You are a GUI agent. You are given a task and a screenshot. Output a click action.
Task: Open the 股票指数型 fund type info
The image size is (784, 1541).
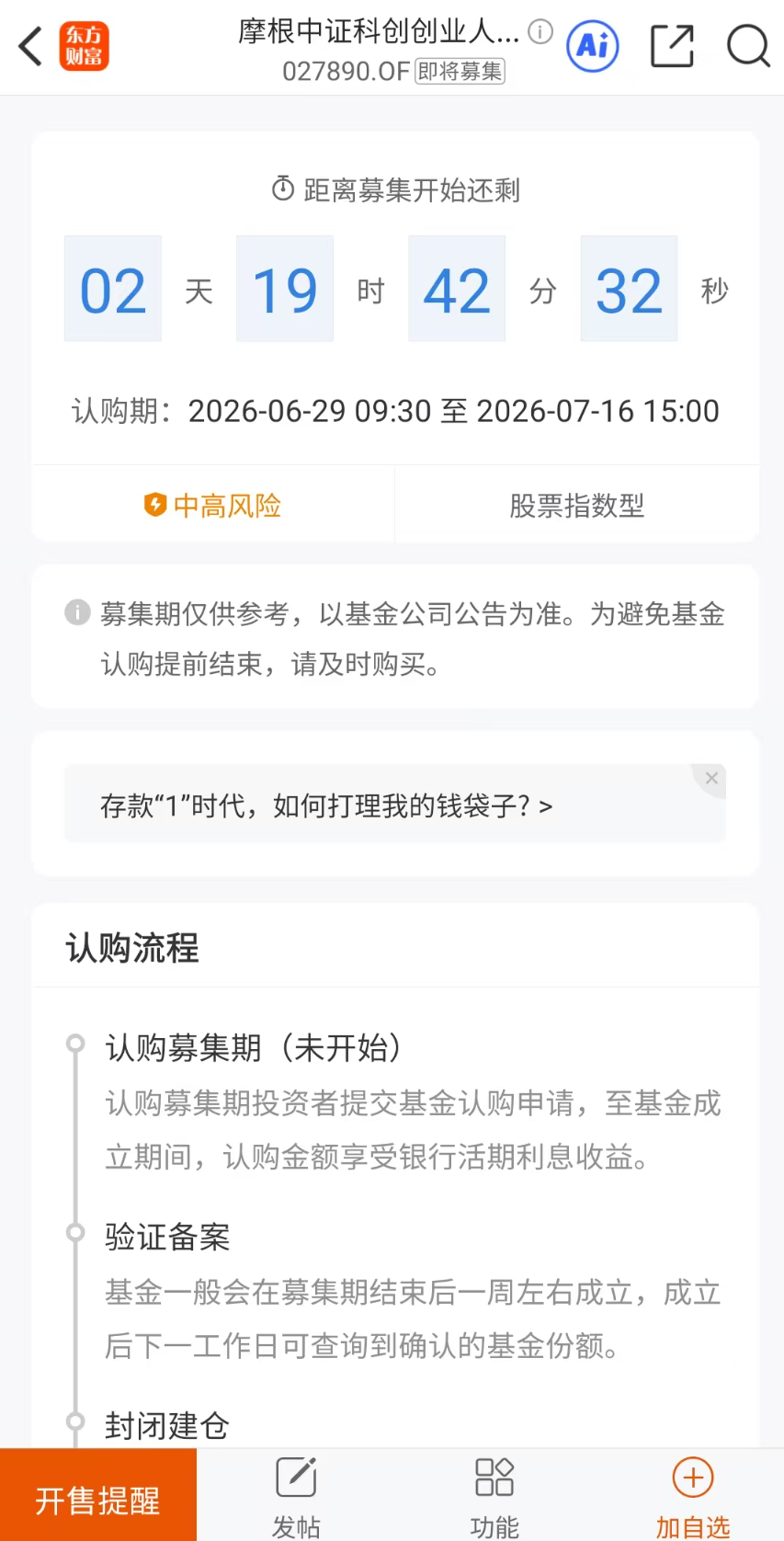click(577, 505)
